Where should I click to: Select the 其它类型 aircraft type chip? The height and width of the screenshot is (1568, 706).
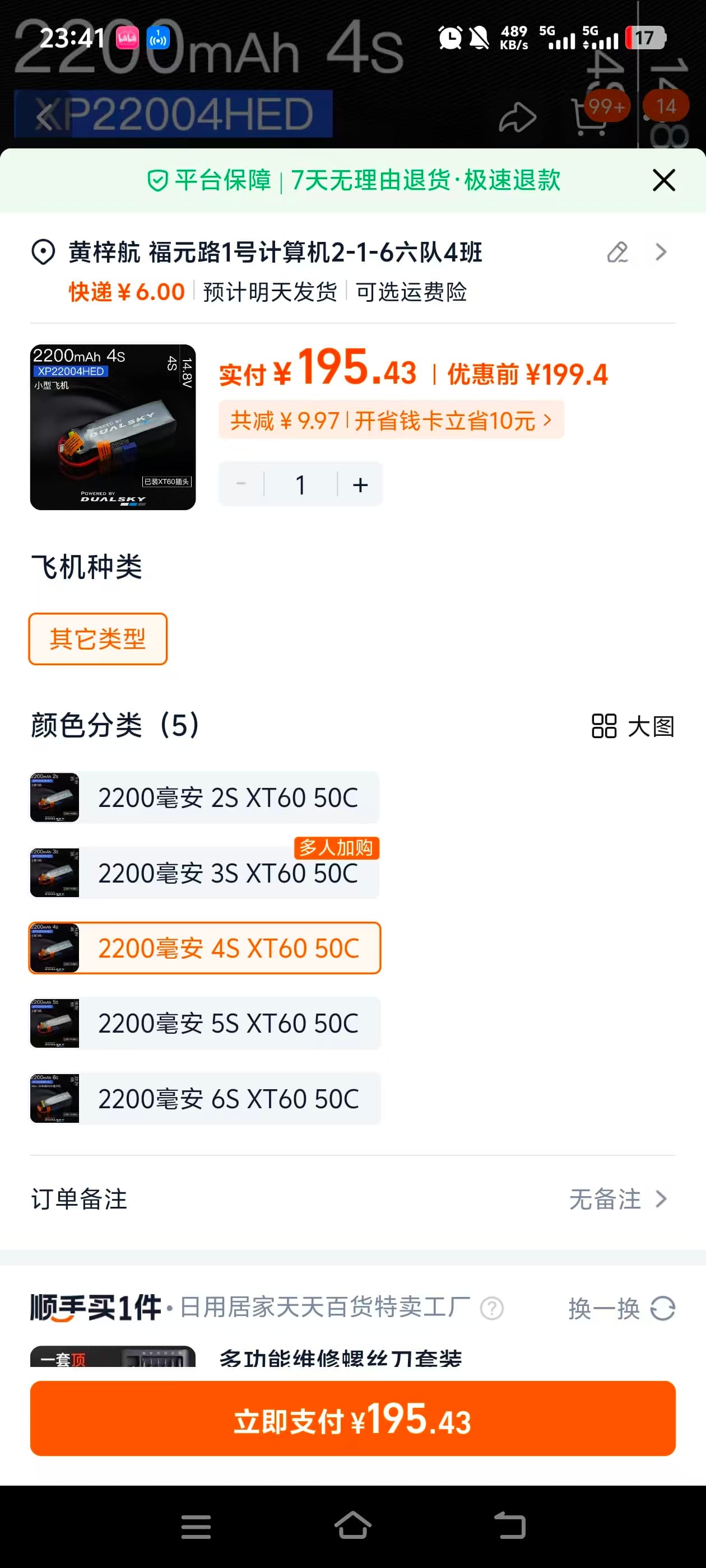(x=97, y=638)
